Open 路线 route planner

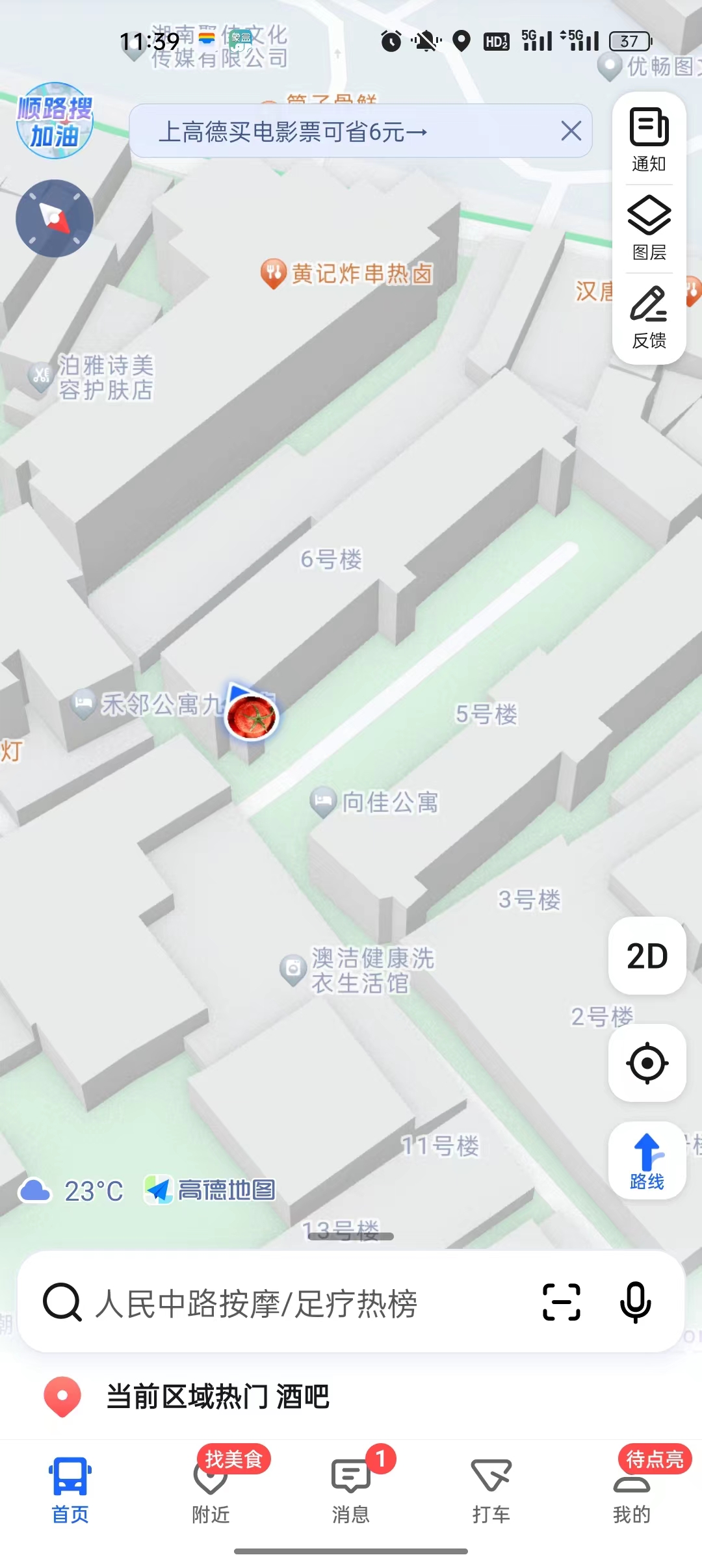pyautogui.click(x=647, y=1160)
